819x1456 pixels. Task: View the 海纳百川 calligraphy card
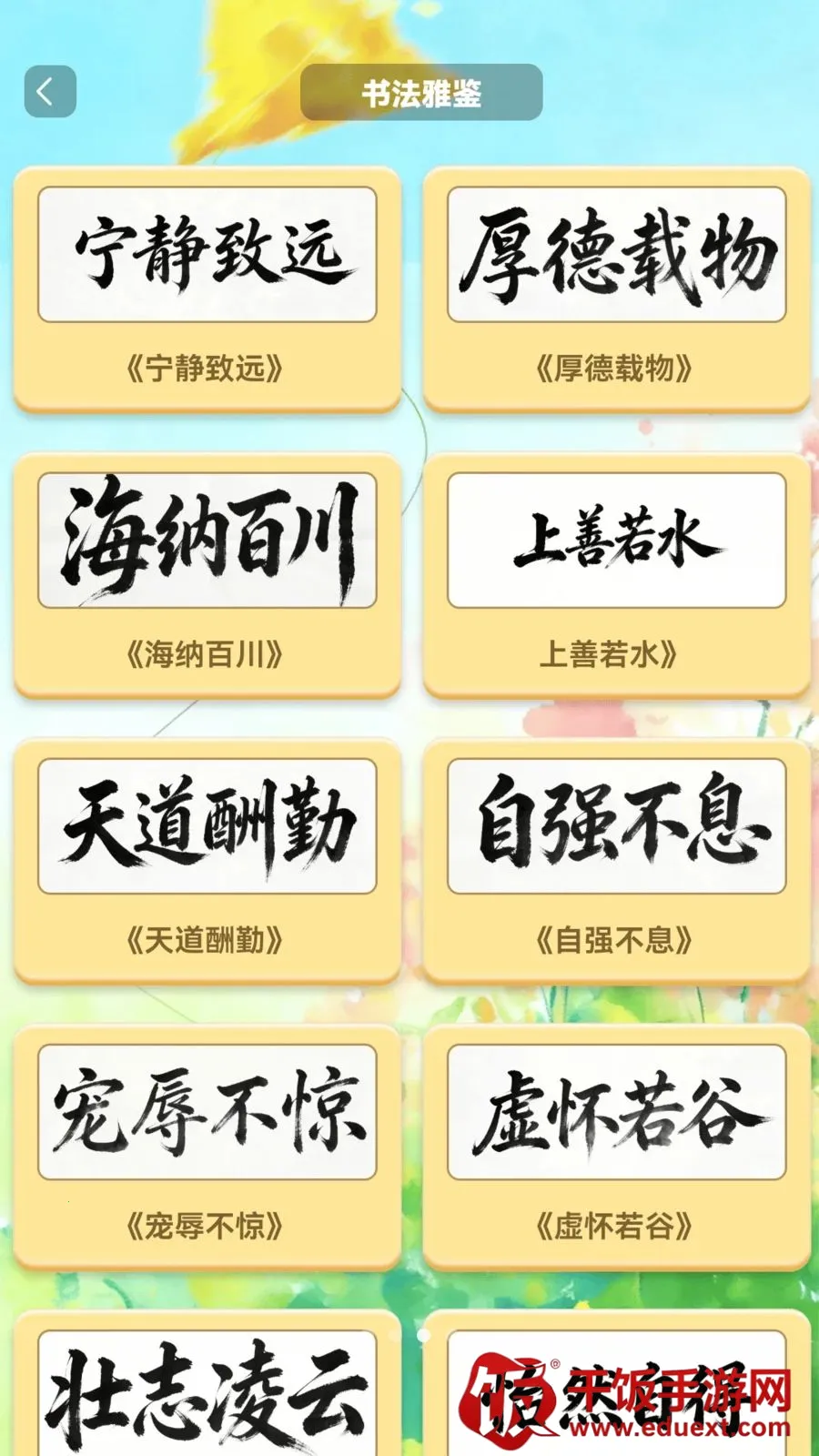[207, 575]
